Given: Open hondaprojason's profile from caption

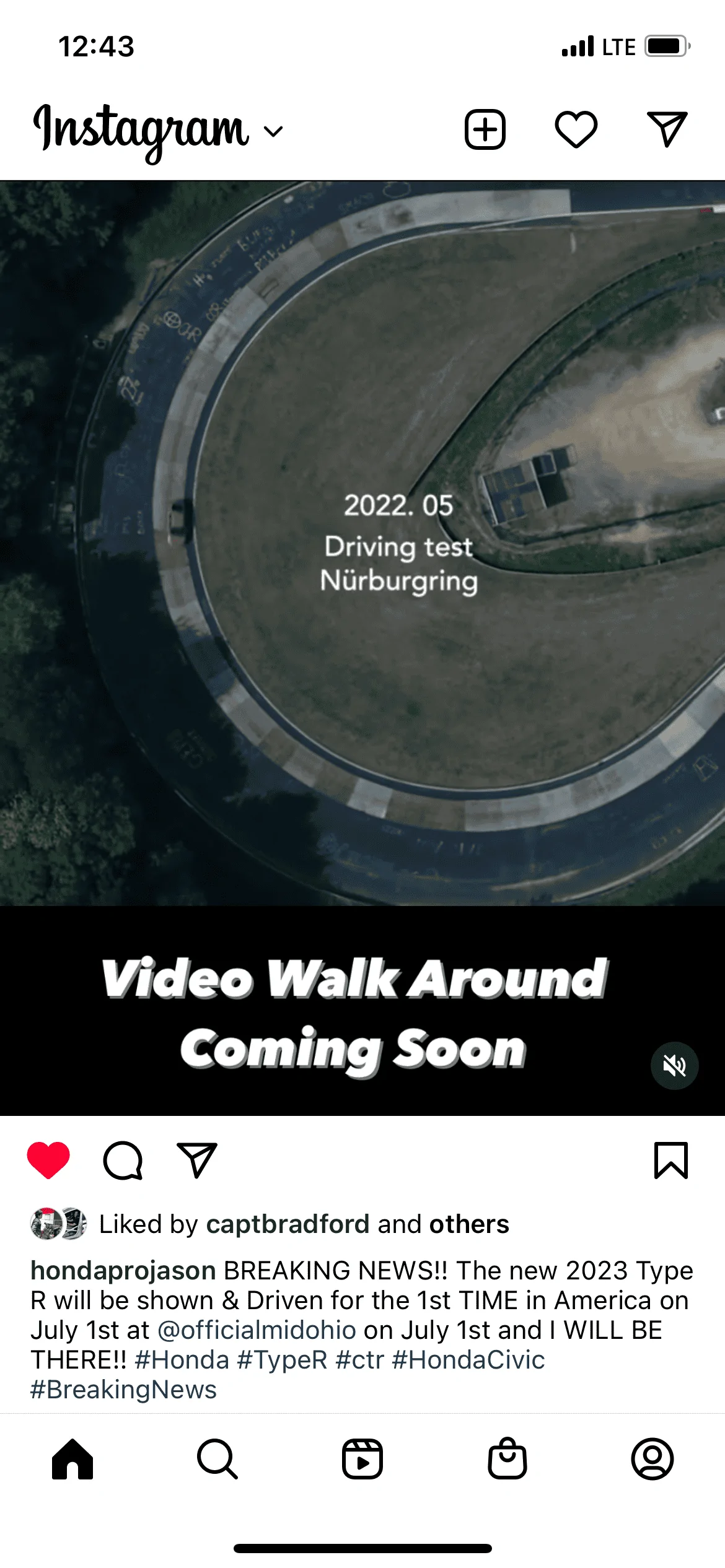Looking at the screenshot, I should tap(123, 1270).
